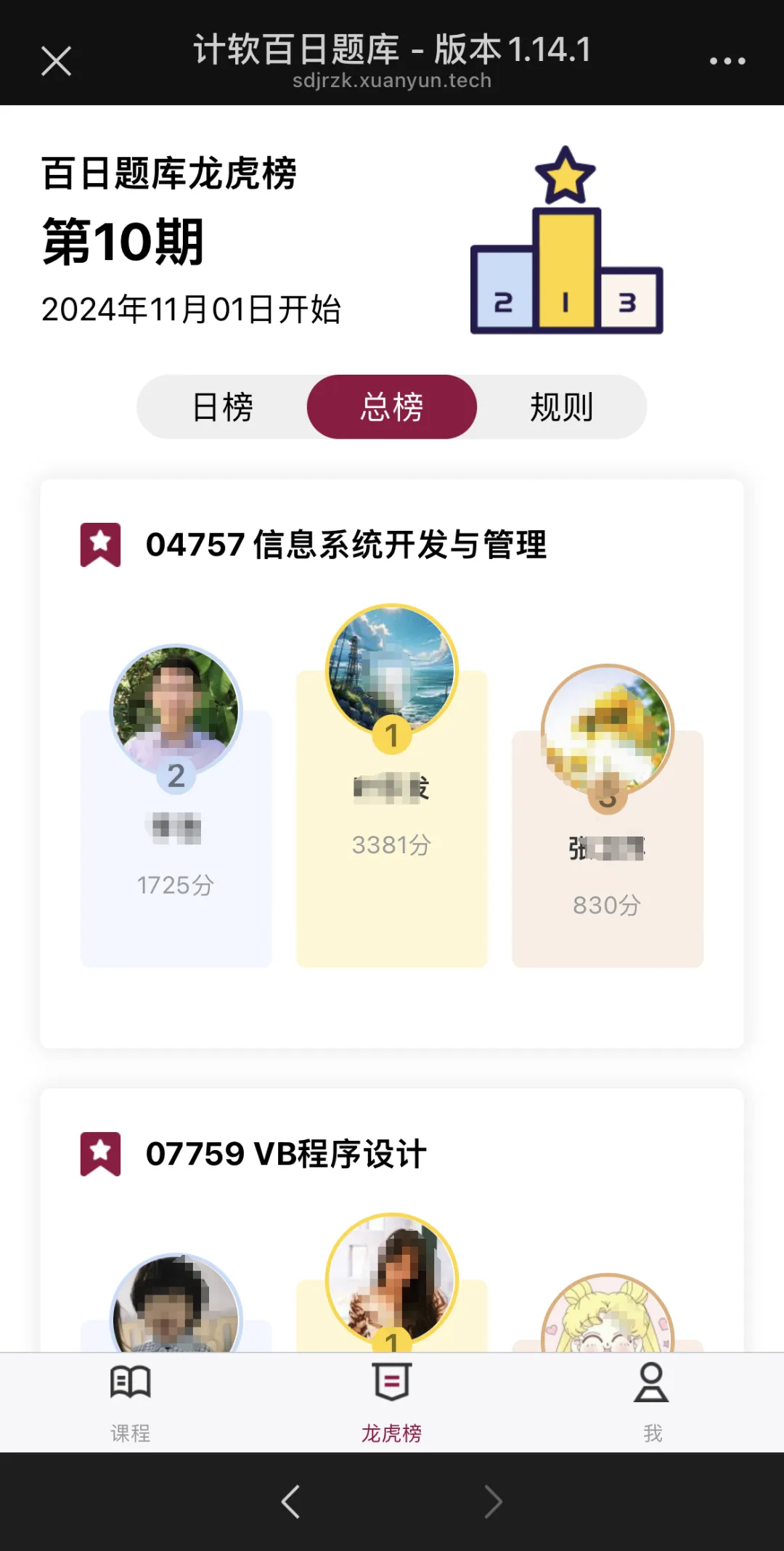Viewport: 784px width, 1551px height.
Task: Select the 总榜 overall ranking tab
Action: click(x=392, y=407)
